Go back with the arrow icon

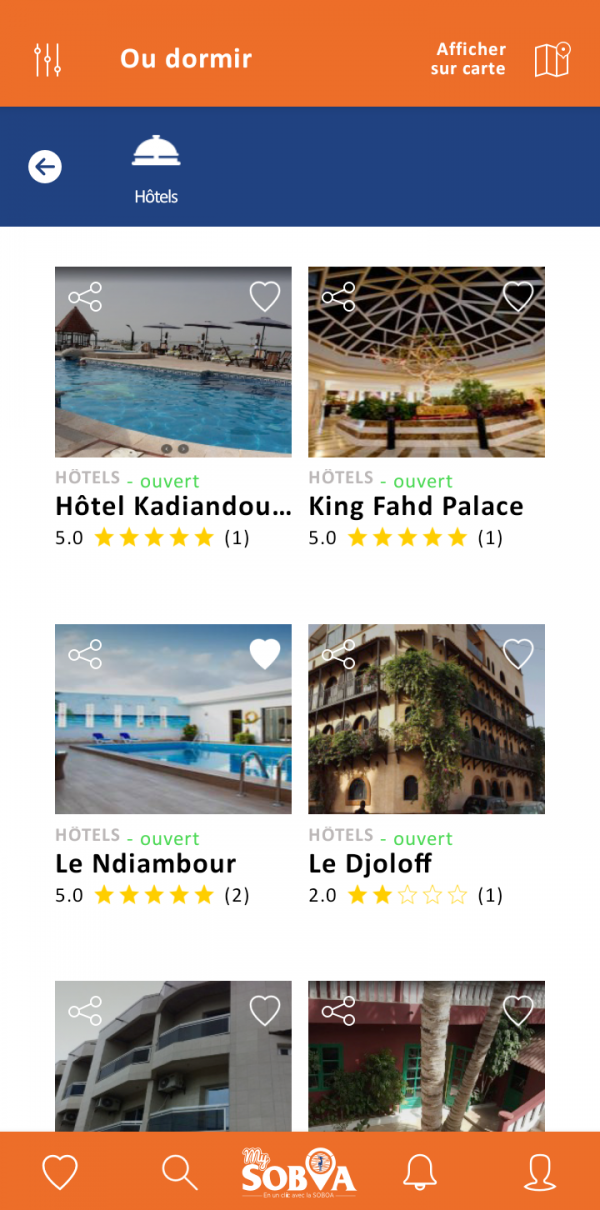pyautogui.click(x=45, y=167)
